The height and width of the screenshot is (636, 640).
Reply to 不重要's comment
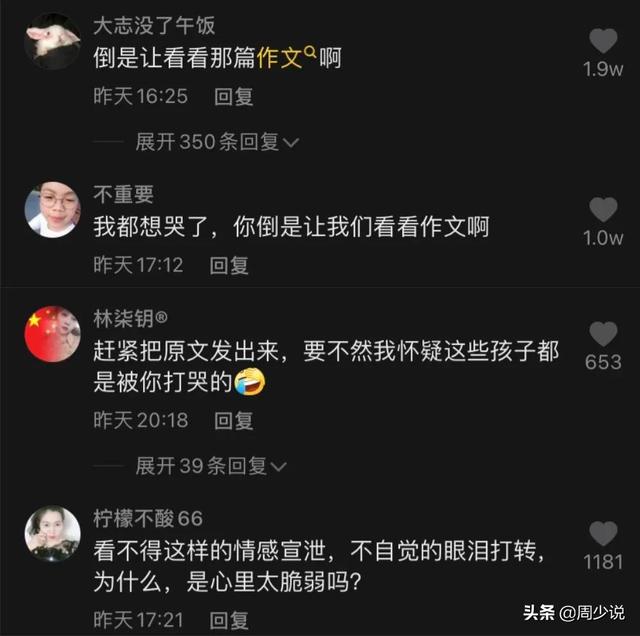tap(229, 265)
